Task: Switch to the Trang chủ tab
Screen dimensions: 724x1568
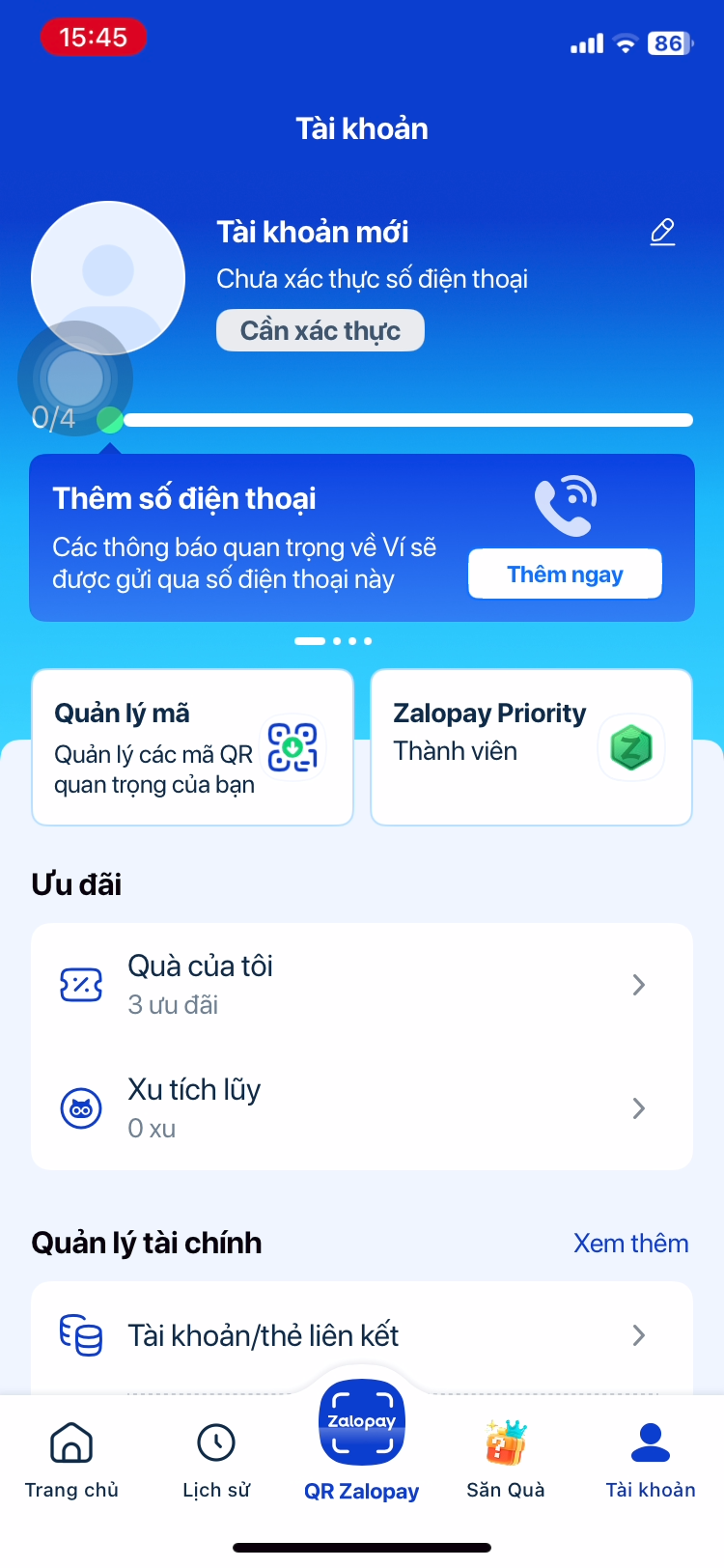Action: click(71, 1460)
